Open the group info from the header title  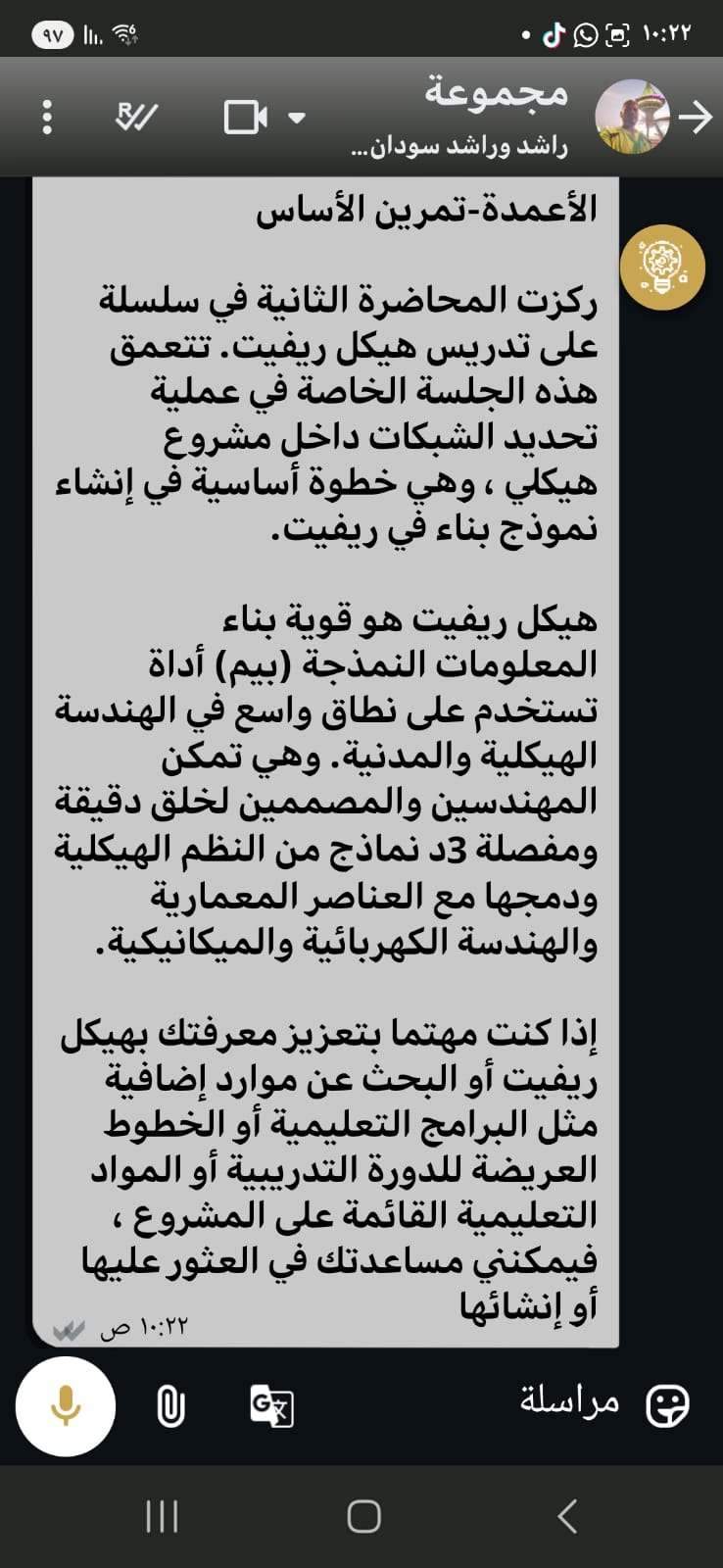point(460,118)
